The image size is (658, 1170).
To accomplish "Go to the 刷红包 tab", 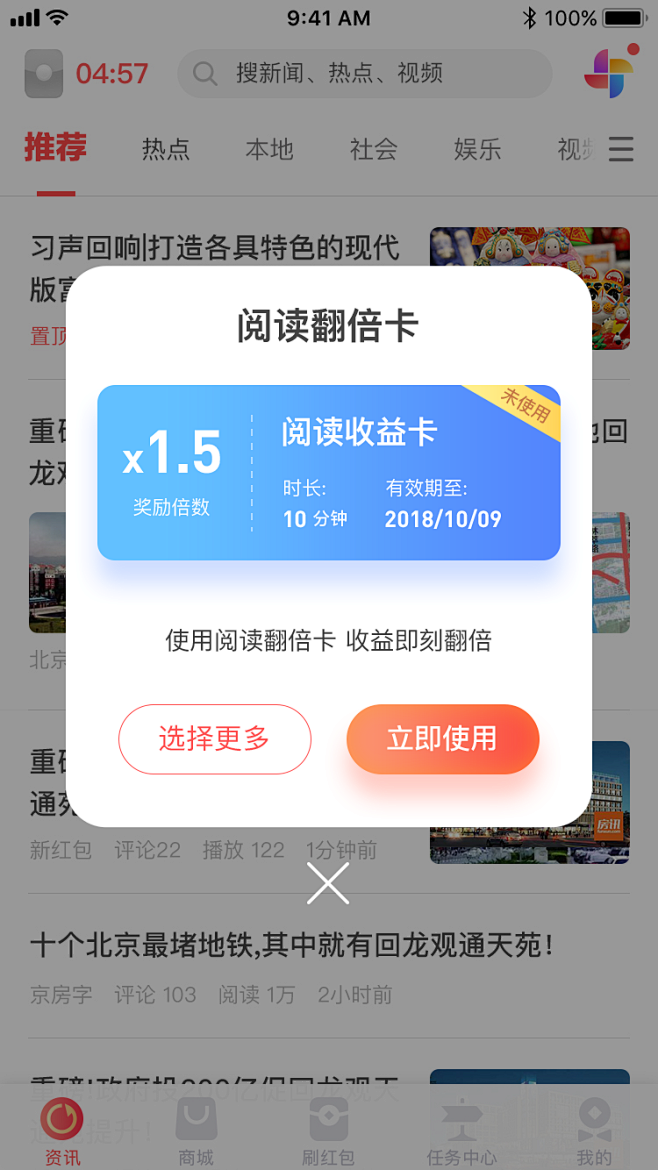I will (x=328, y=1132).
